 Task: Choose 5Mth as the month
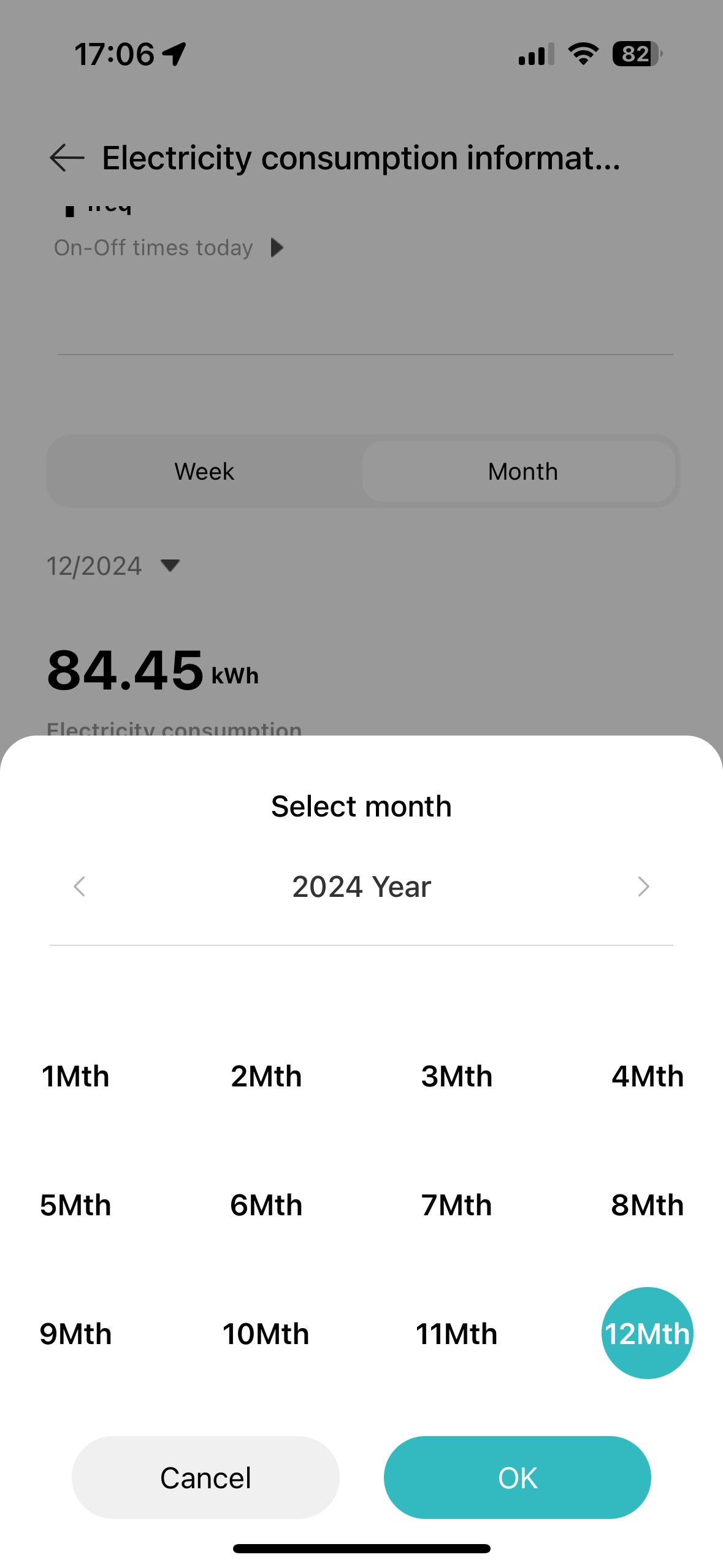[x=75, y=1205]
